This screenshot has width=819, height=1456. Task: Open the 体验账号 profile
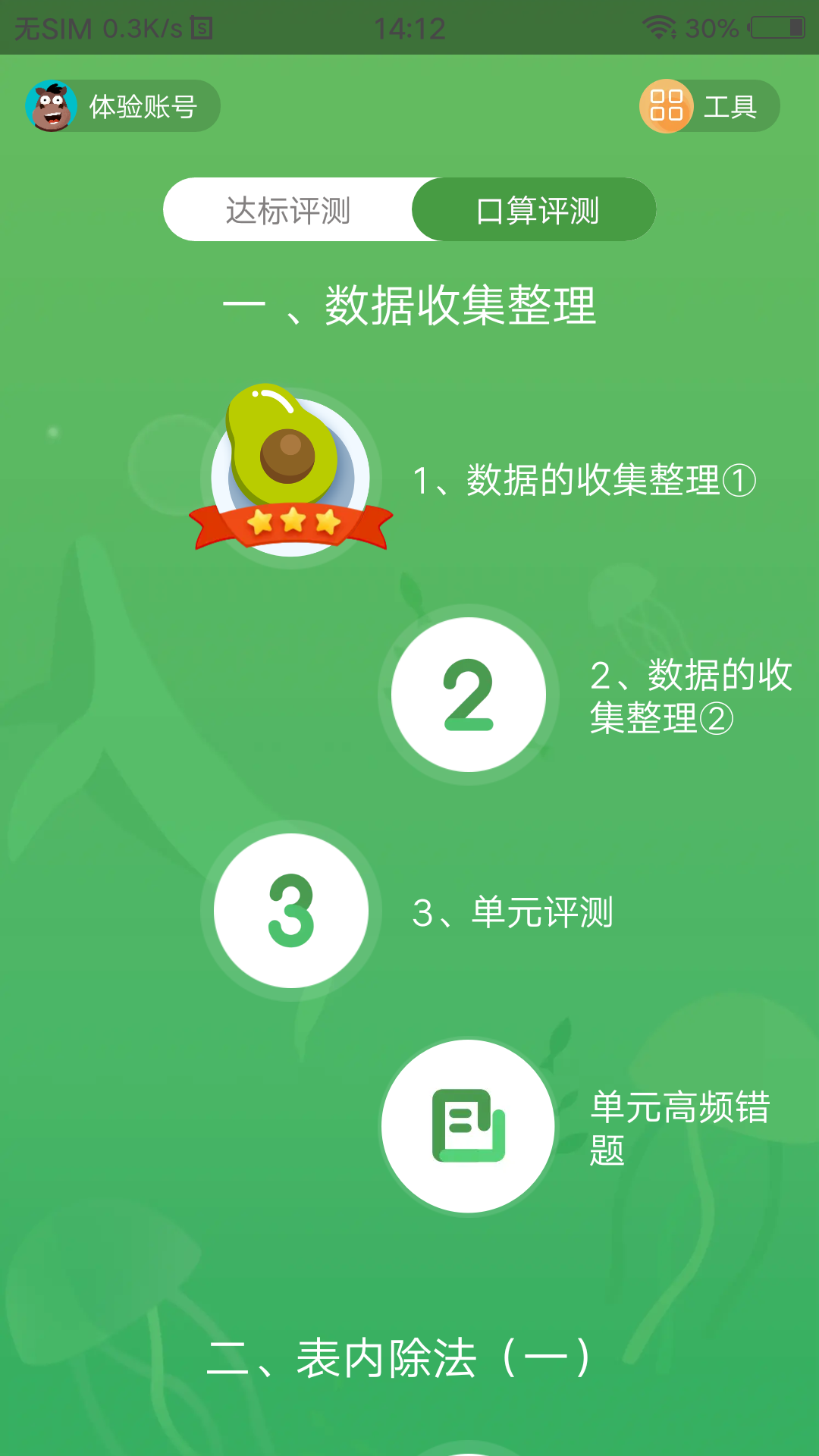(x=123, y=106)
